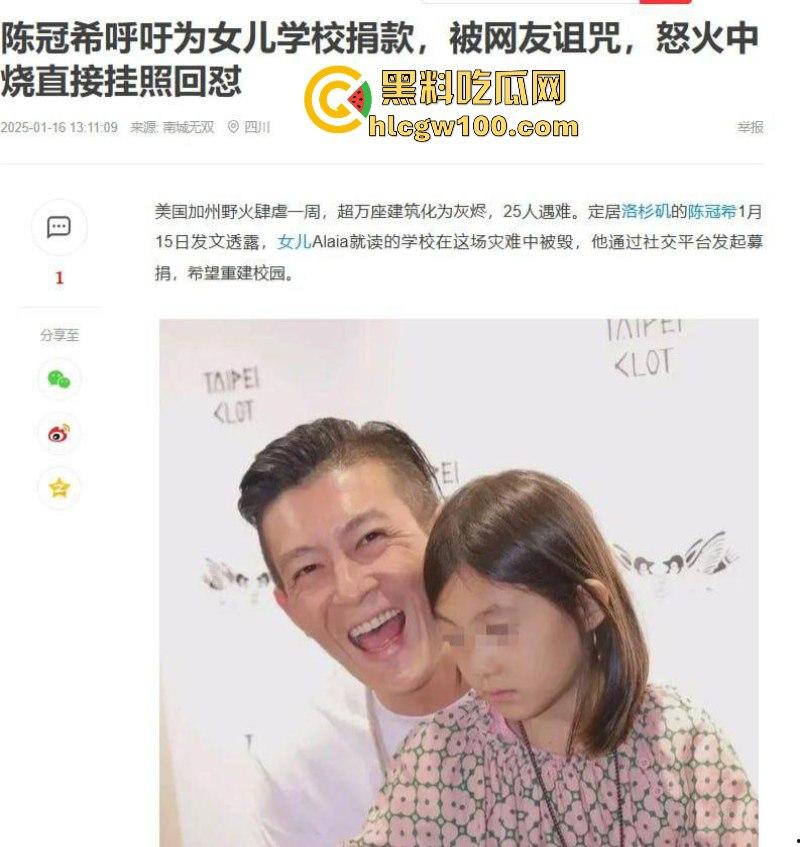This screenshot has width=800, height=847.
Task: Follow the 女儿 keyword link
Action: click(x=293, y=242)
